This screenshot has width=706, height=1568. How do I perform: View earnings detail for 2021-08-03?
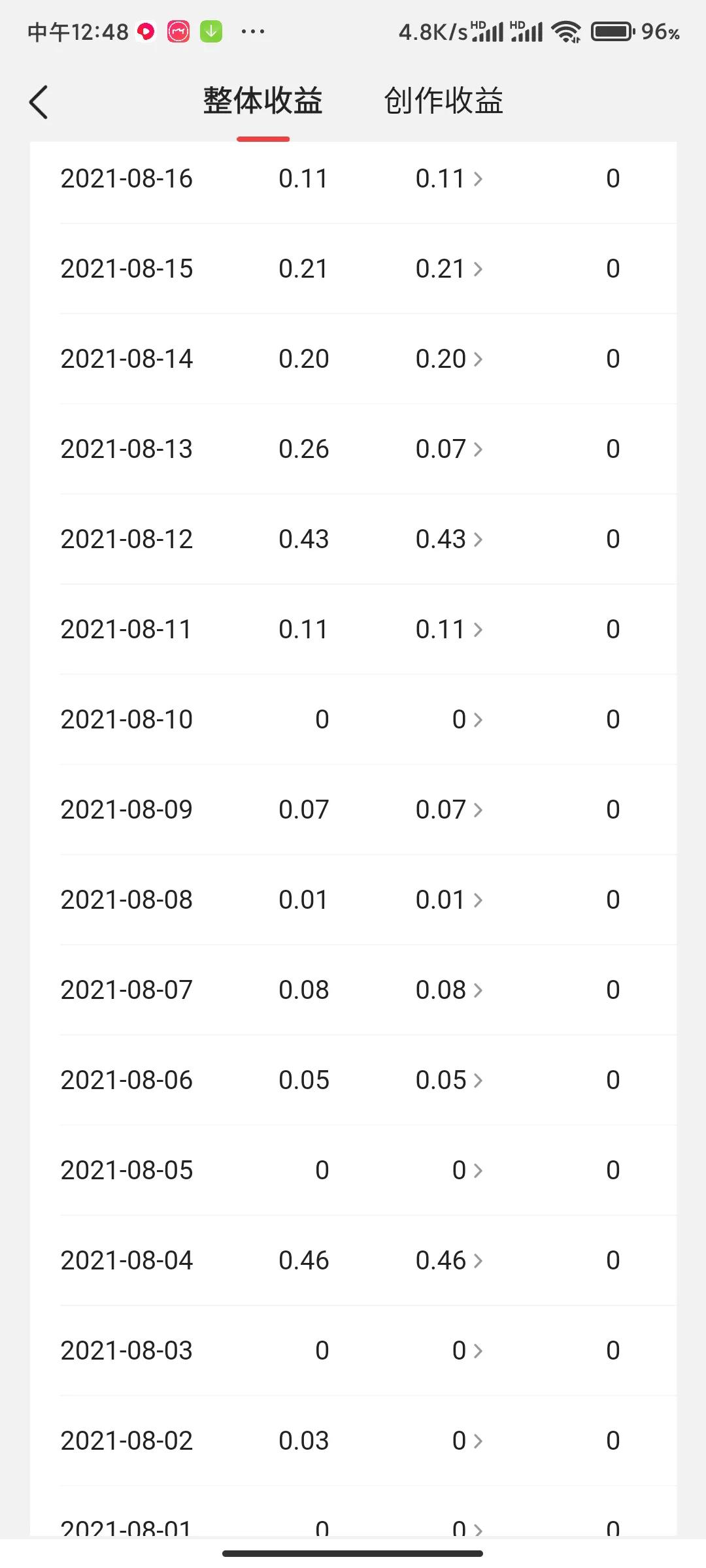pos(467,1350)
